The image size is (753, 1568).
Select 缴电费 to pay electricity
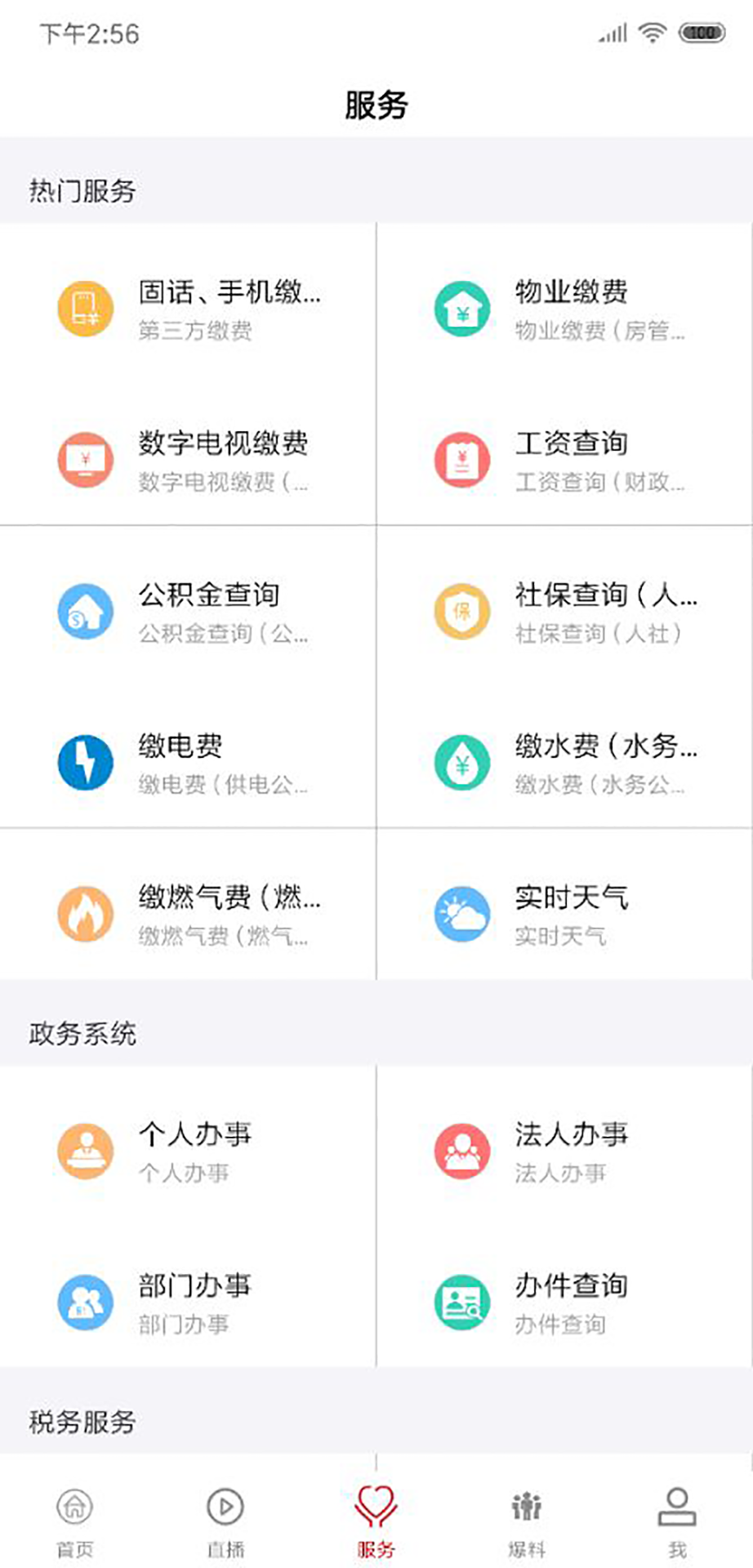(188, 763)
